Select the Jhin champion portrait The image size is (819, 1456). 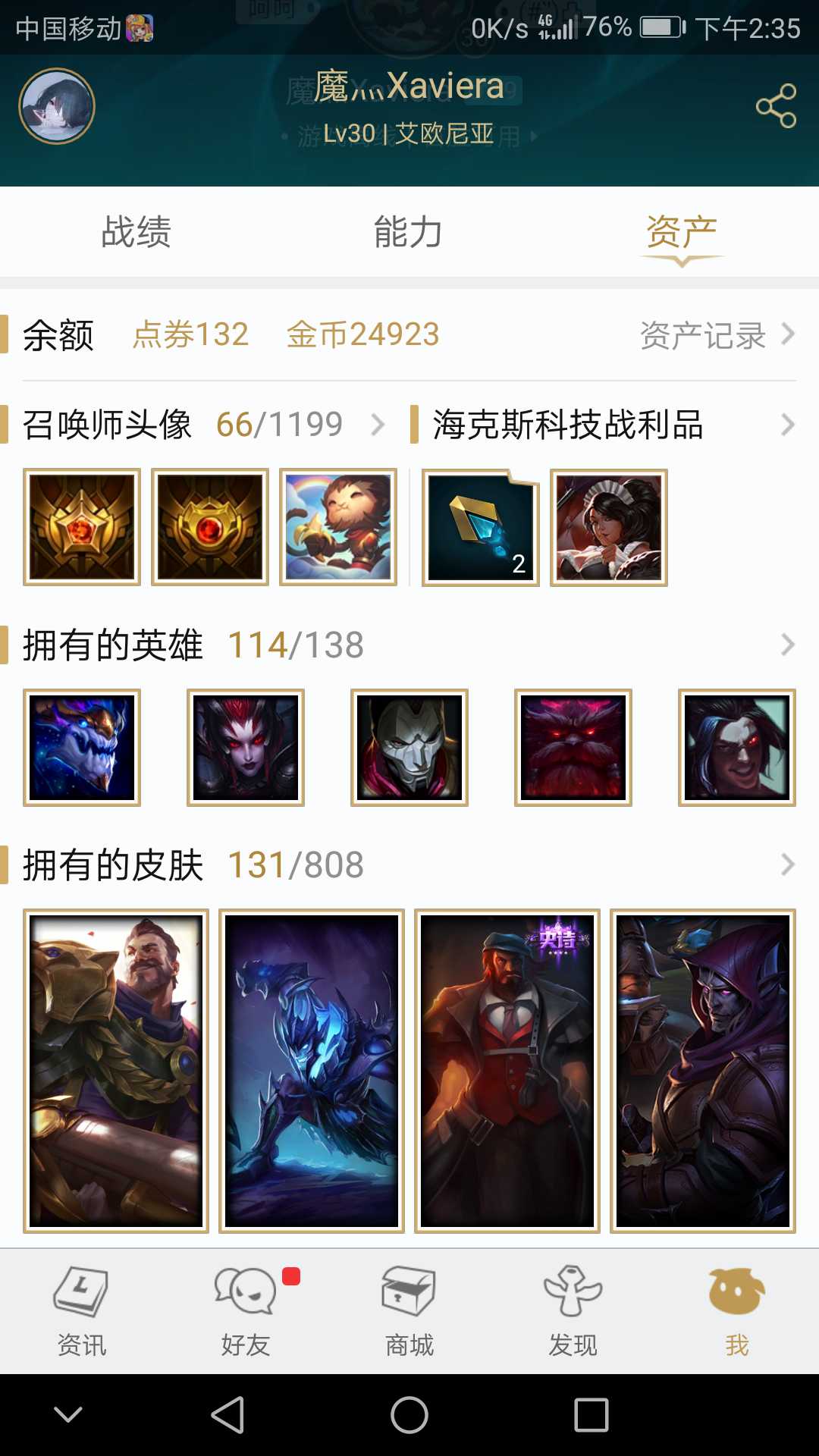408,747
